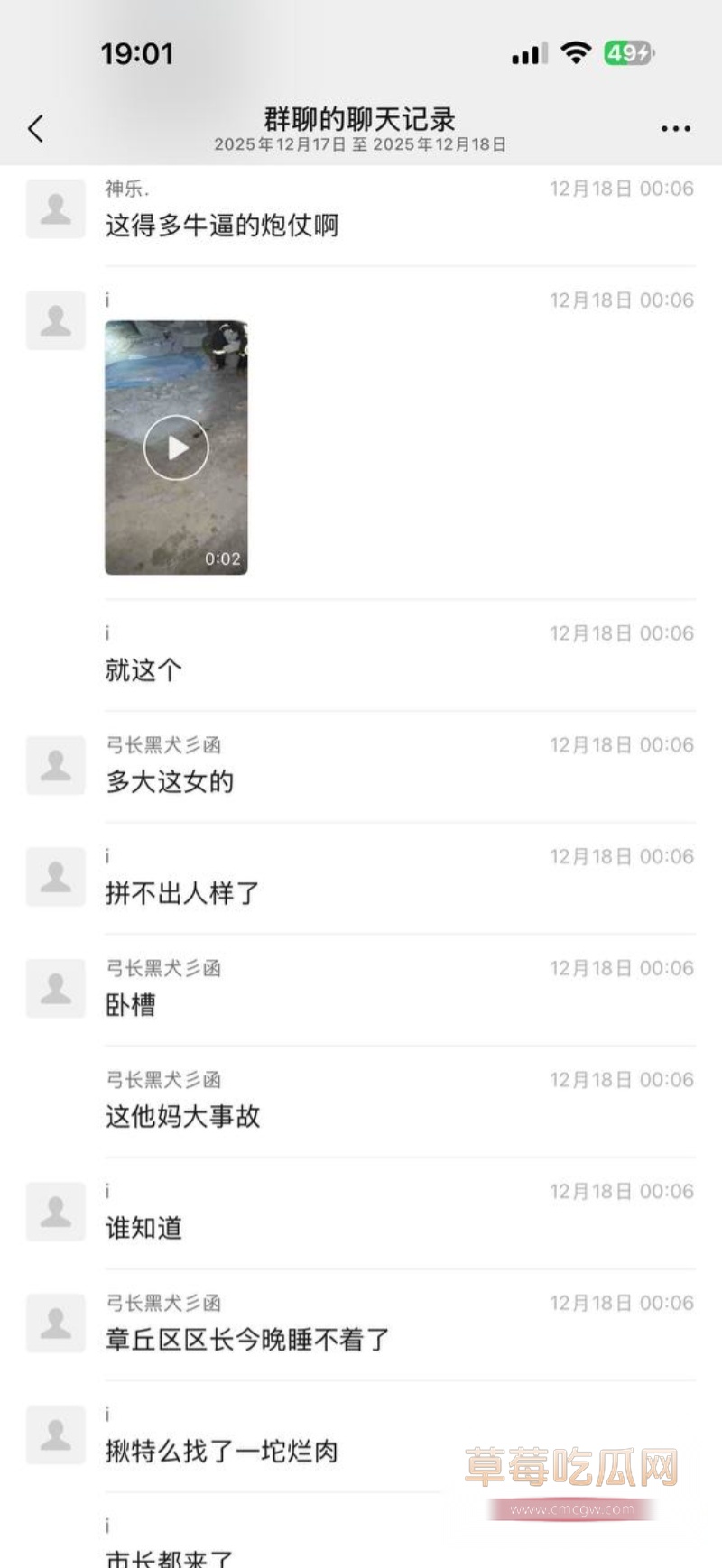Tap the back arrow to exit chat history
Image resolution: width=722 pixels, height=1568 pixels.
click(36, 128)
